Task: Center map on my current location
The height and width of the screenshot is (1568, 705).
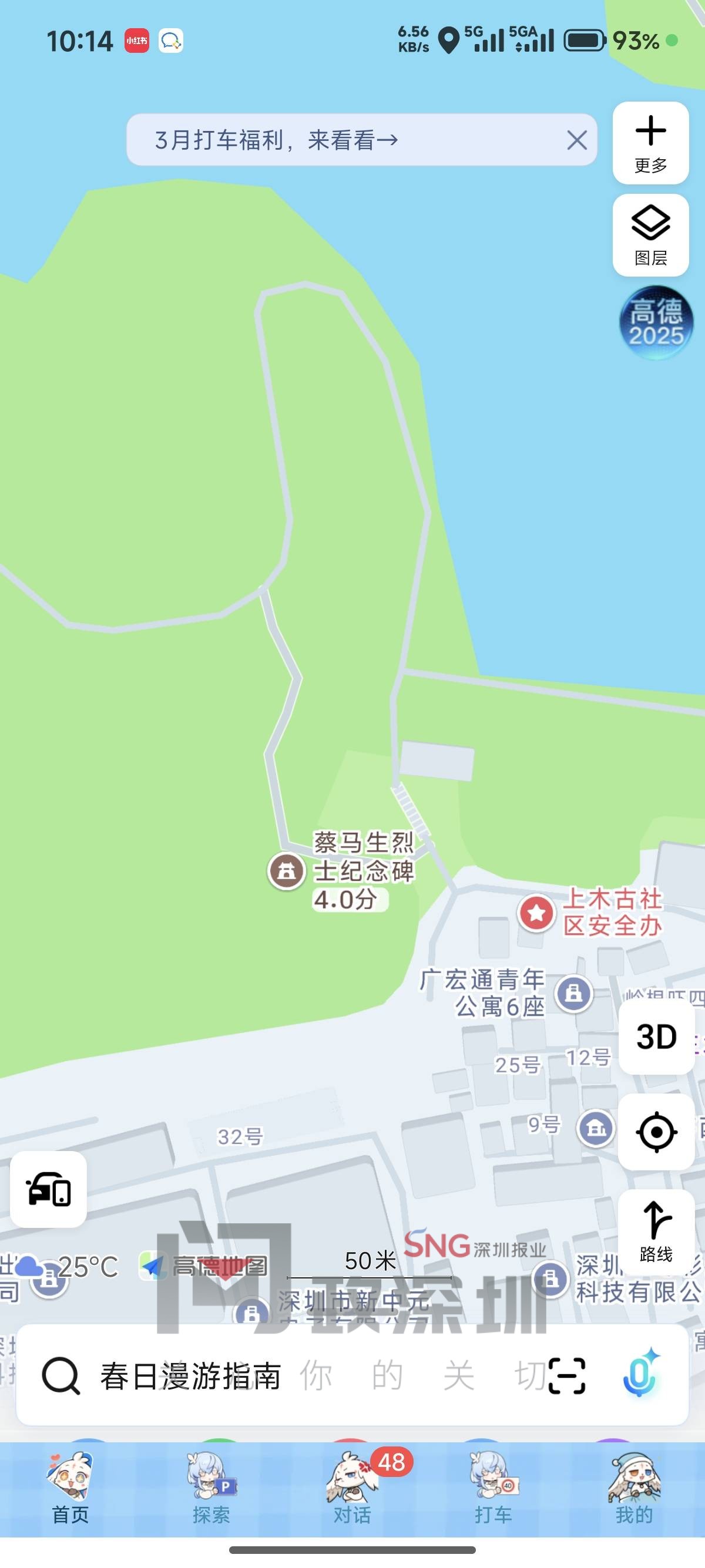Action: (x=656, y=1132)
